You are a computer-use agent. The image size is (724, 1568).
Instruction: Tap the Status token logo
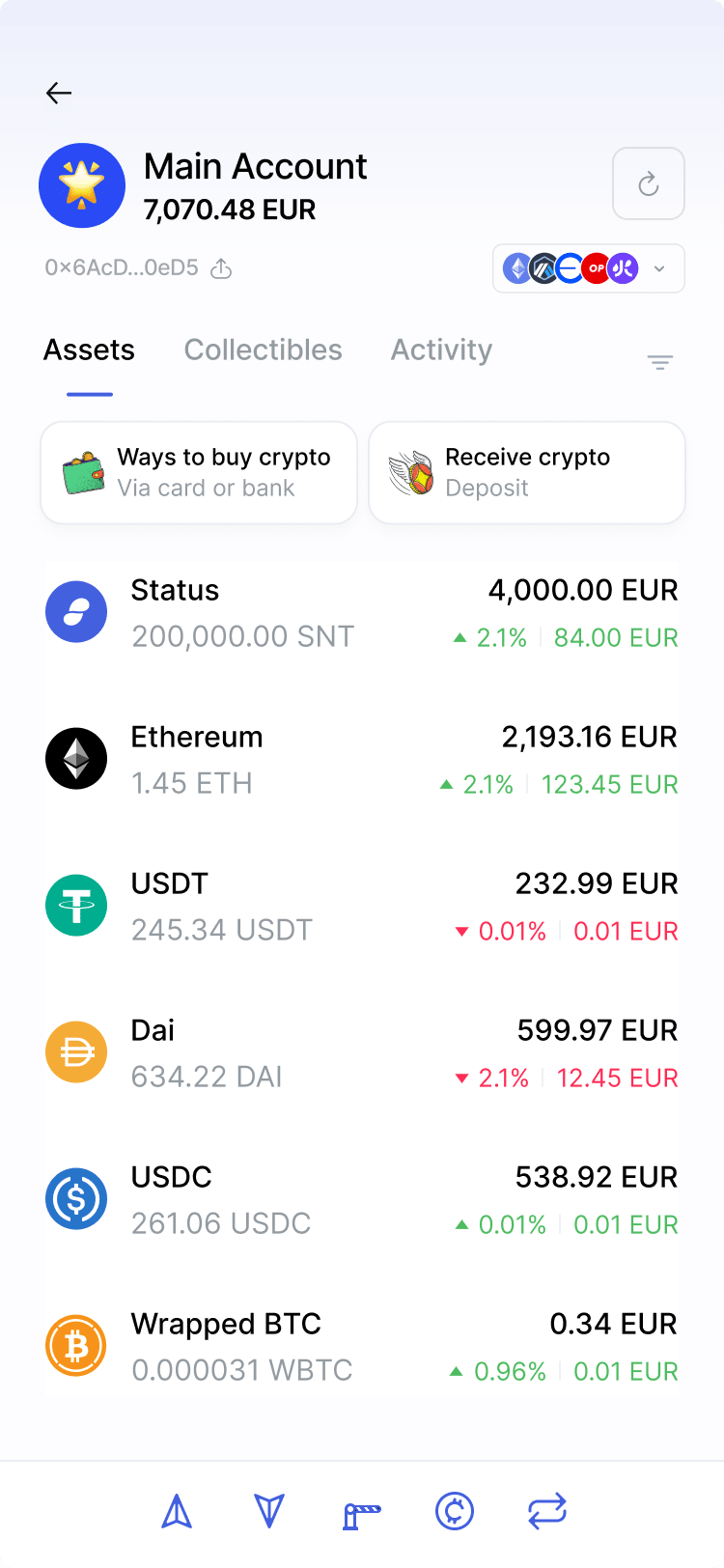[75, 611]
